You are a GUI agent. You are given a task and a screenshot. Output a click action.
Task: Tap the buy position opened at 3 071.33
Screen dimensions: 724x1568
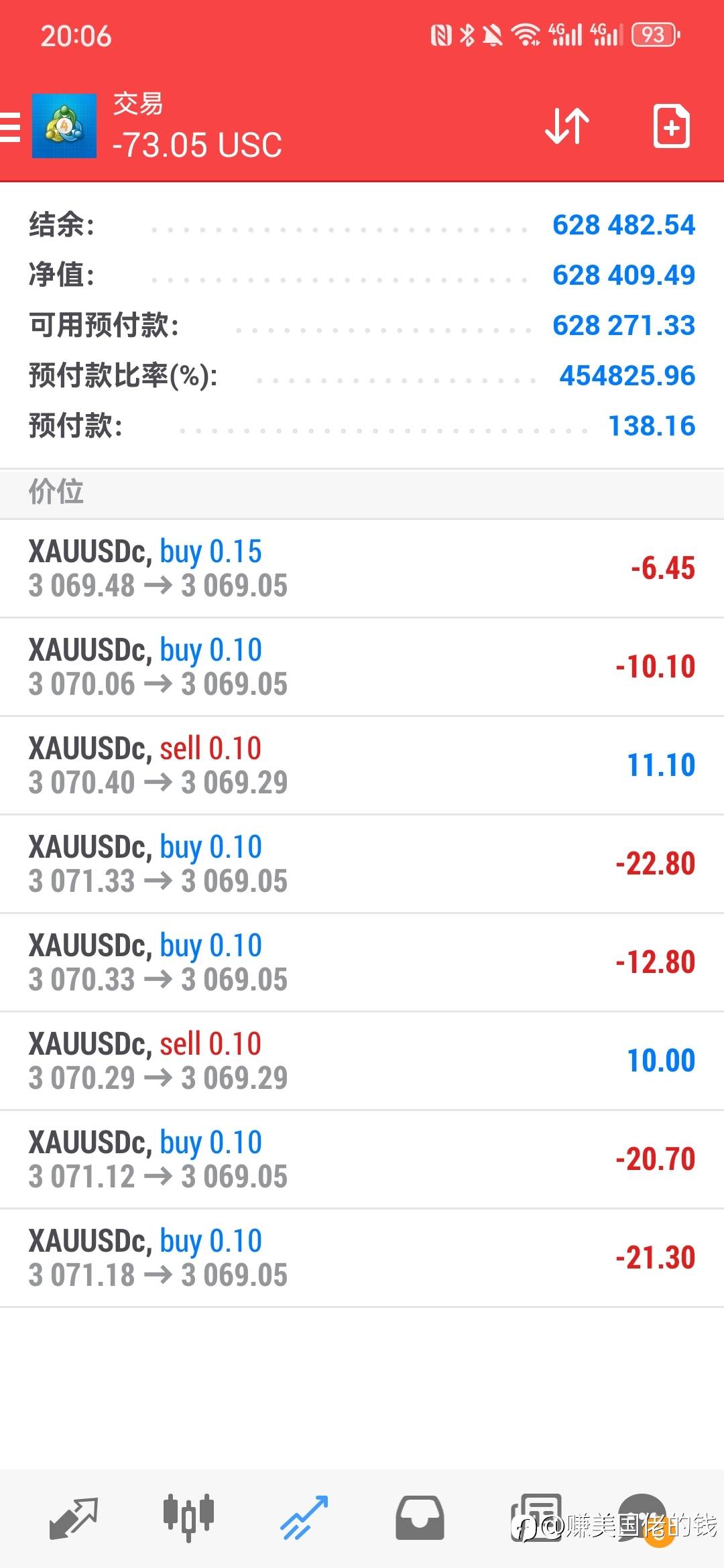[x=362, y=864]
